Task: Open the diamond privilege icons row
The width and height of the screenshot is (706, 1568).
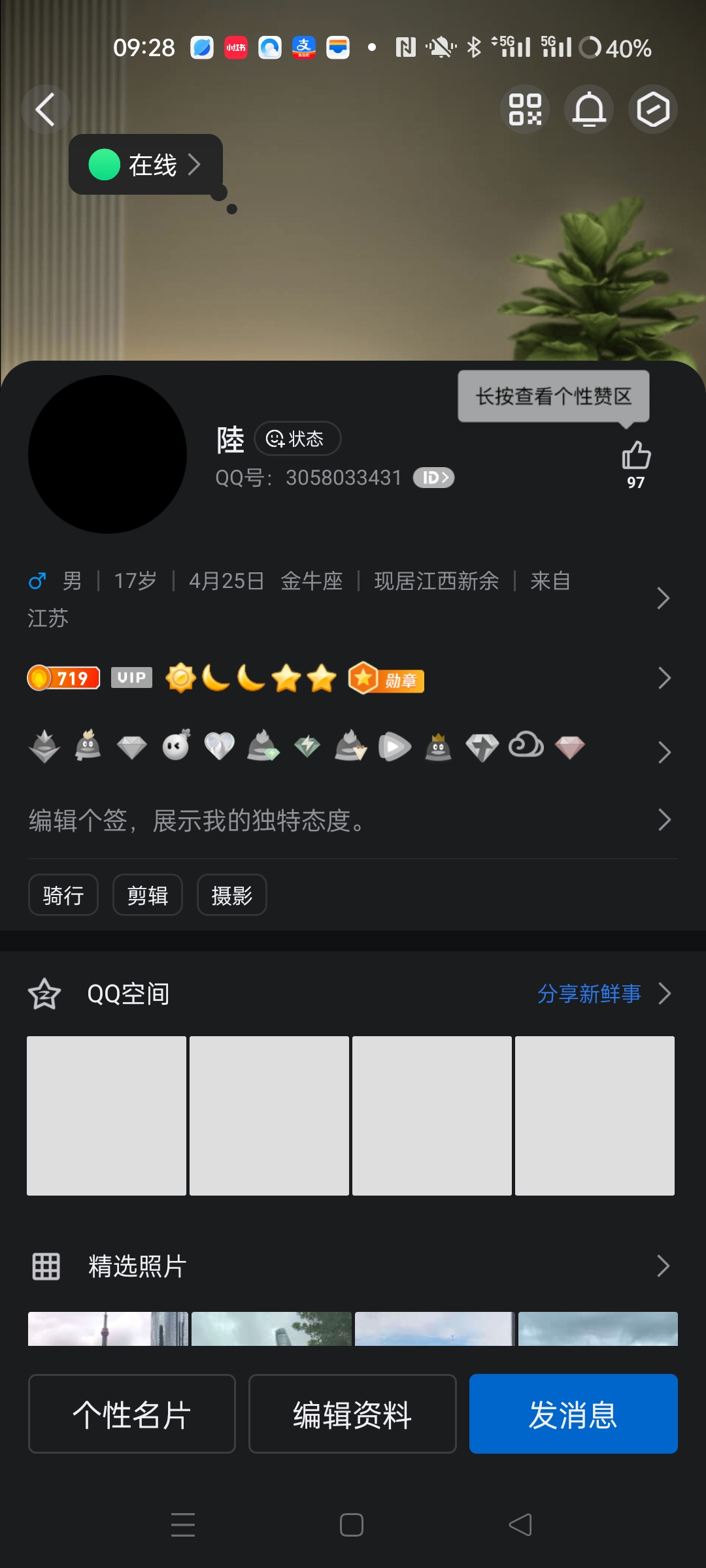Action: coord(350,747)
